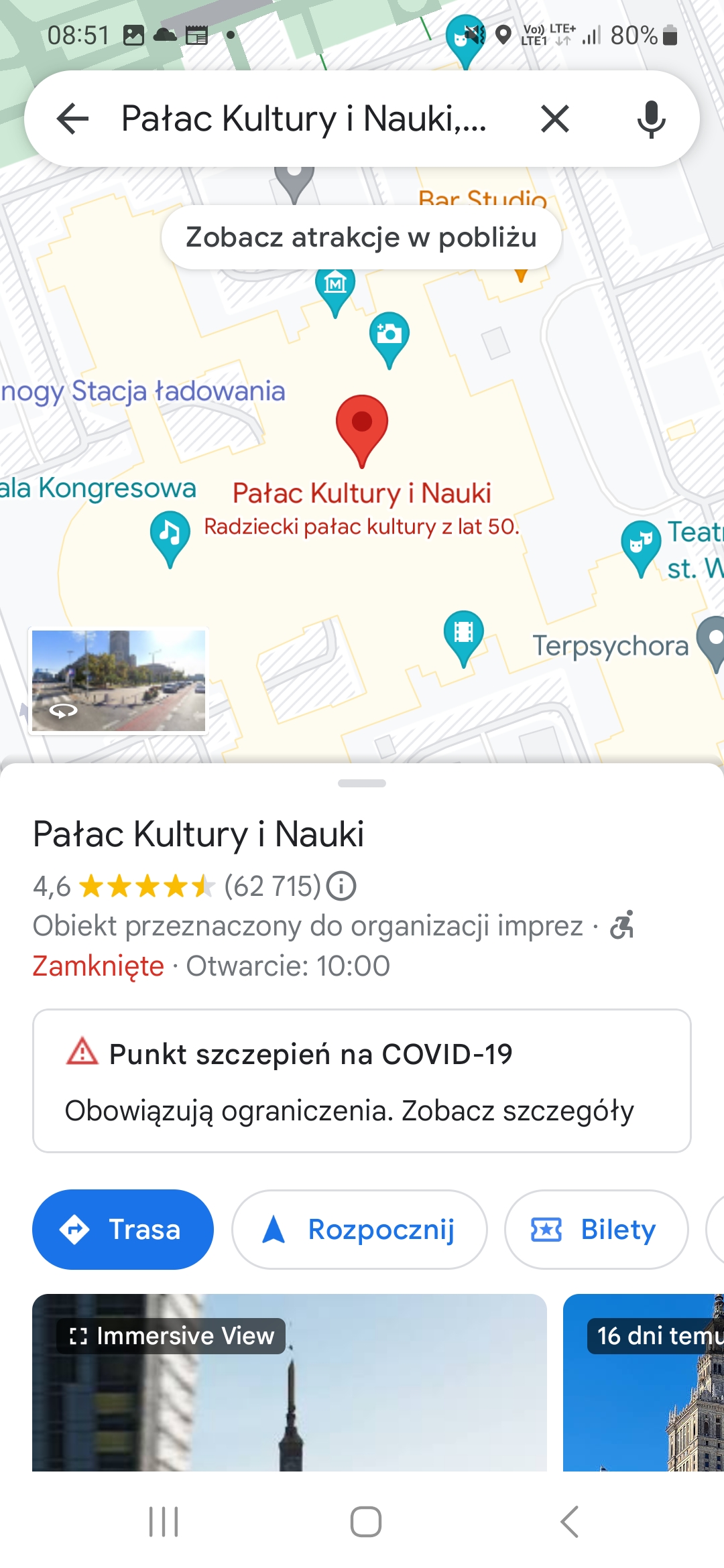Edit the Pałac Kultury i Nauki search text

(x=304, y=119)
